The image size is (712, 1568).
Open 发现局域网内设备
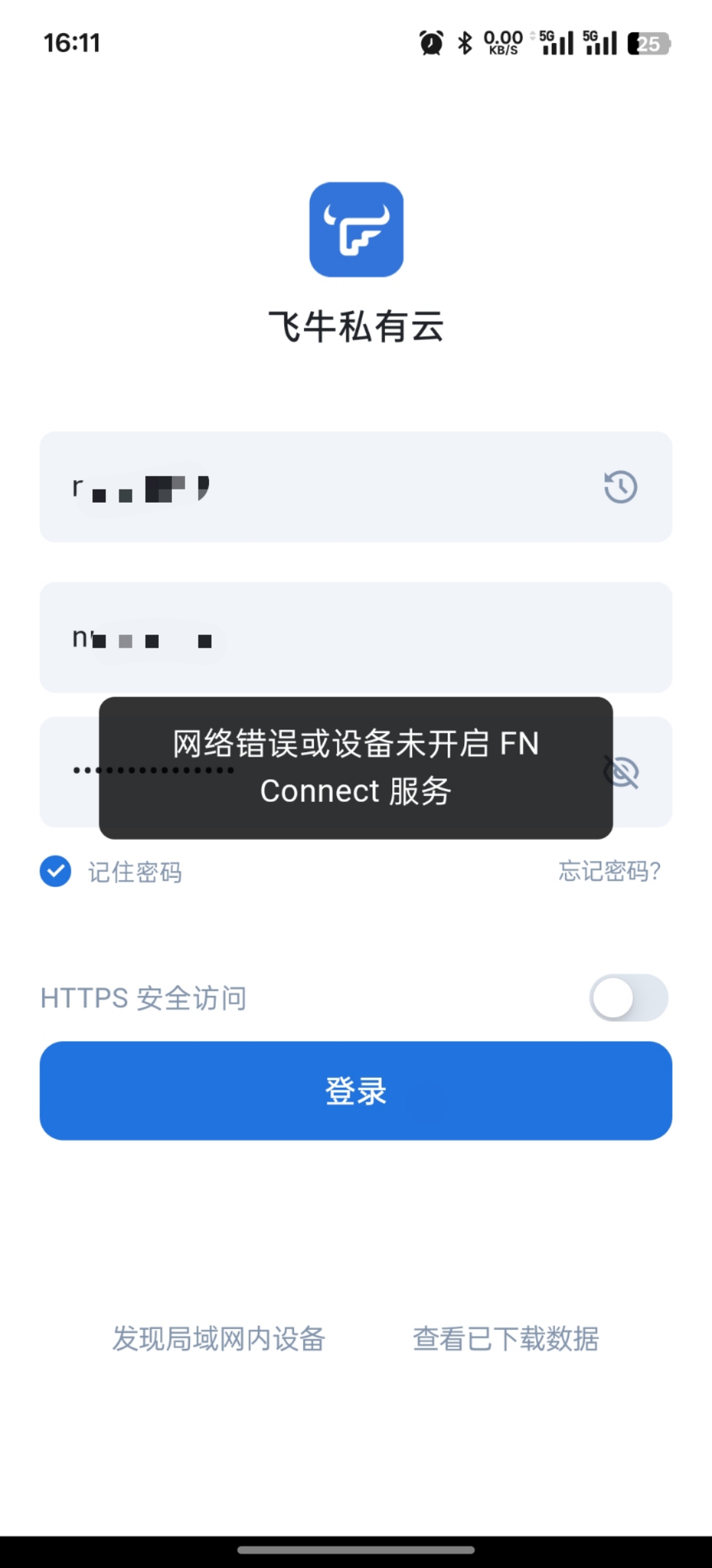pyautogui.click(x=219, y=1339)
